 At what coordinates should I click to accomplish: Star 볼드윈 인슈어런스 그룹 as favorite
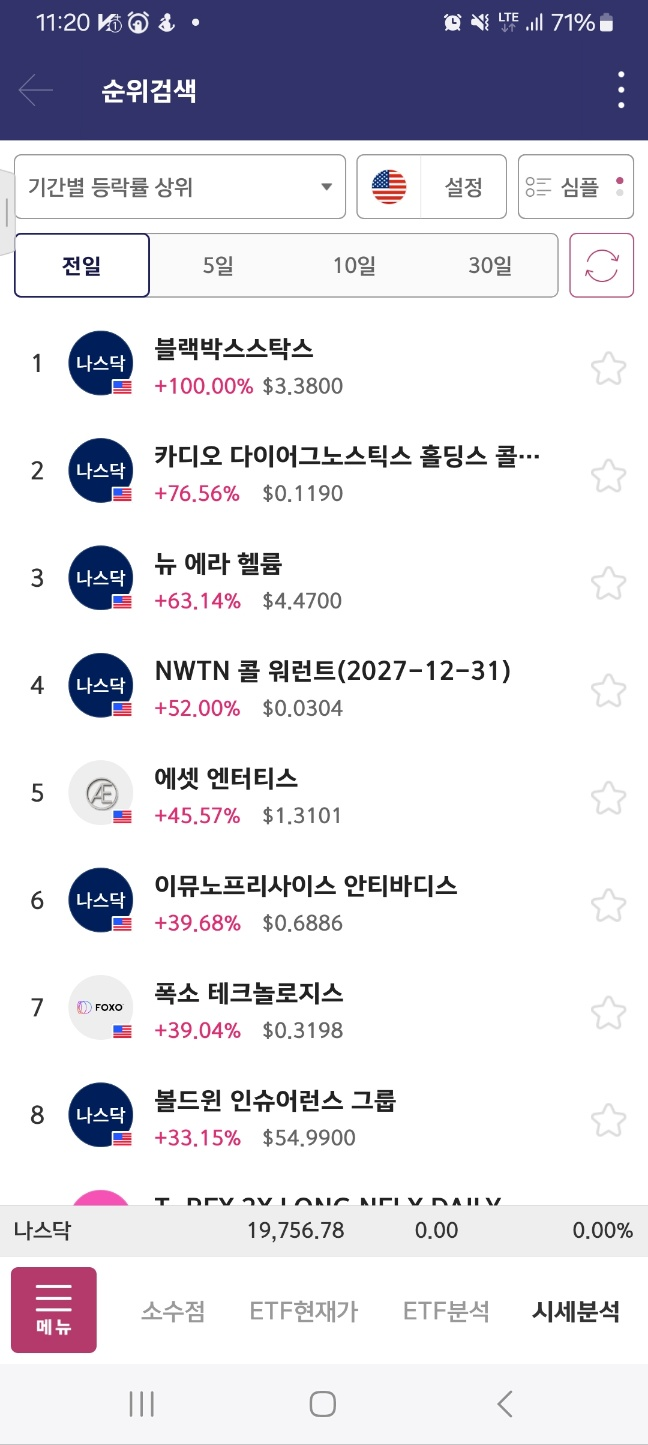(x=608, y=1121)
